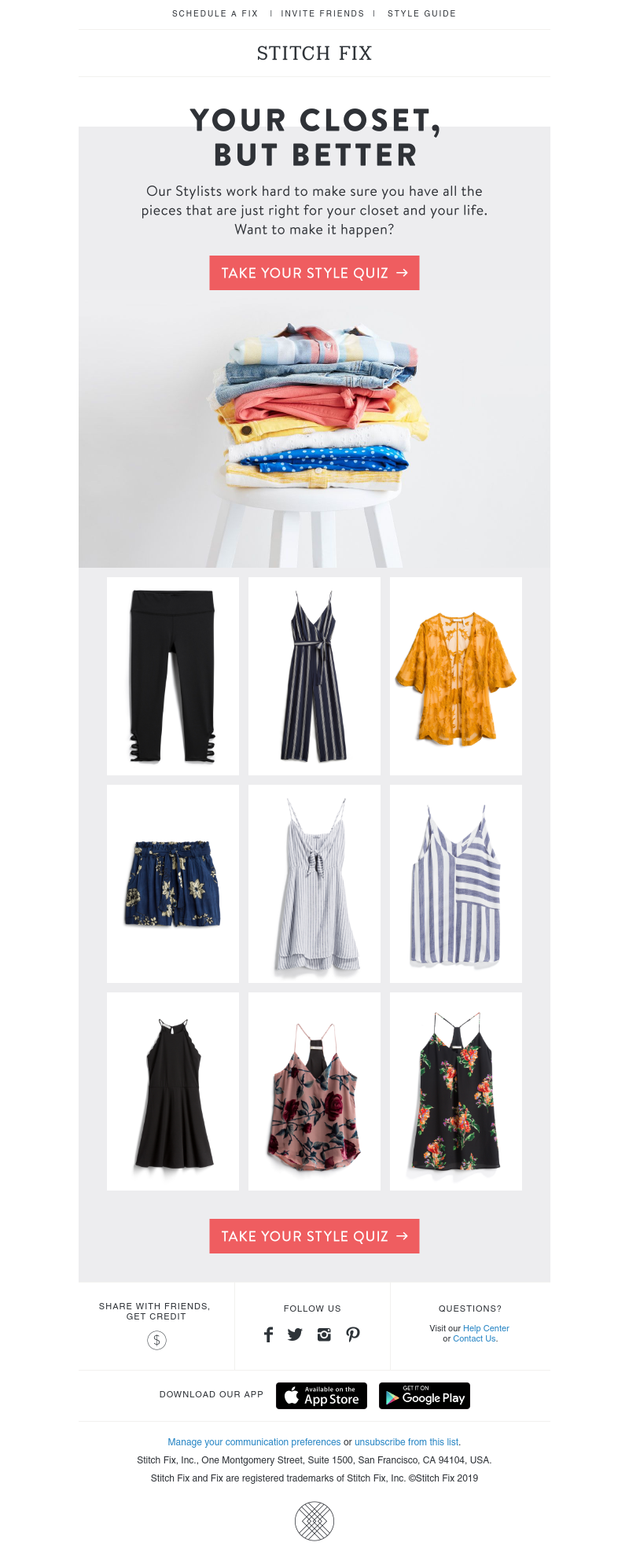Unsubscribe from this list

(x=406, y=1442)
